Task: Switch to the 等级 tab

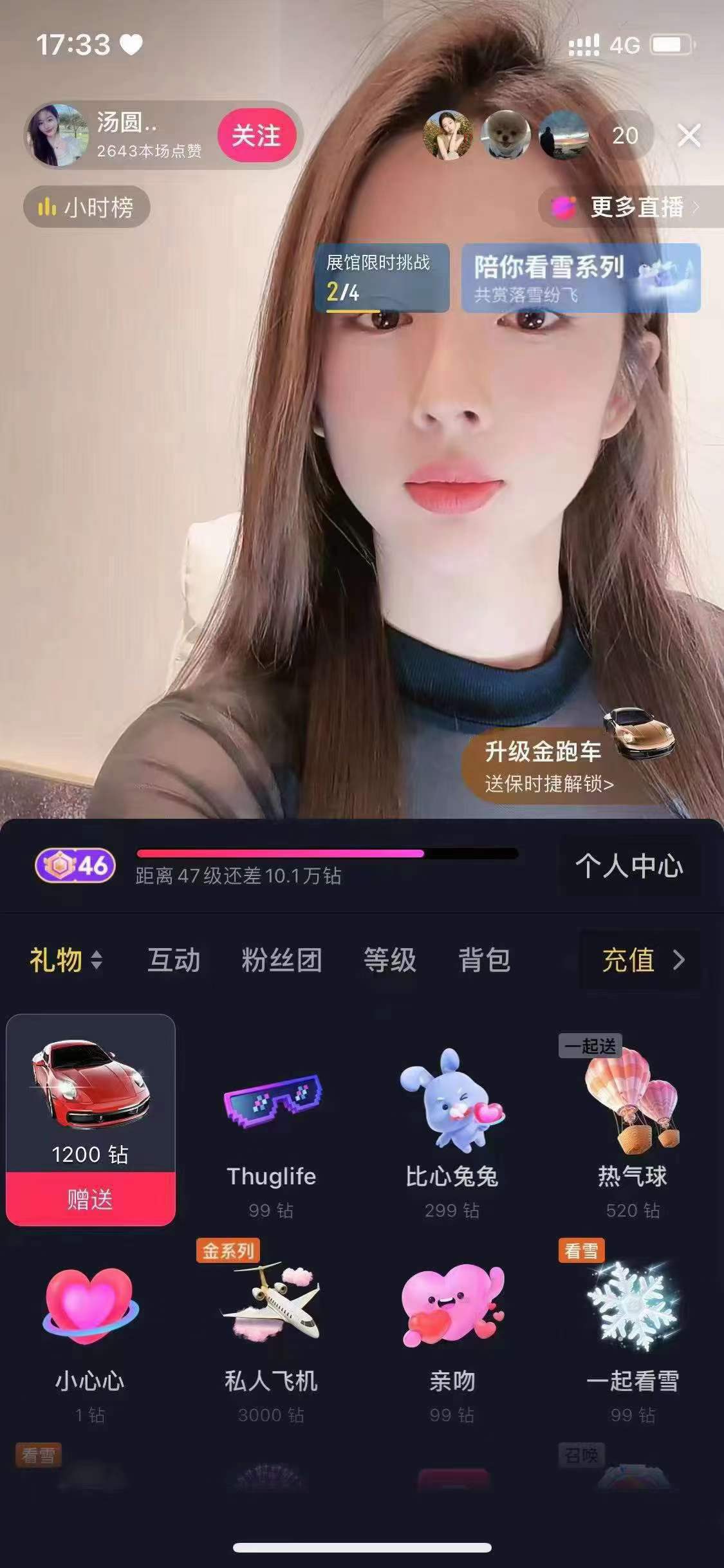Action: 389,960
